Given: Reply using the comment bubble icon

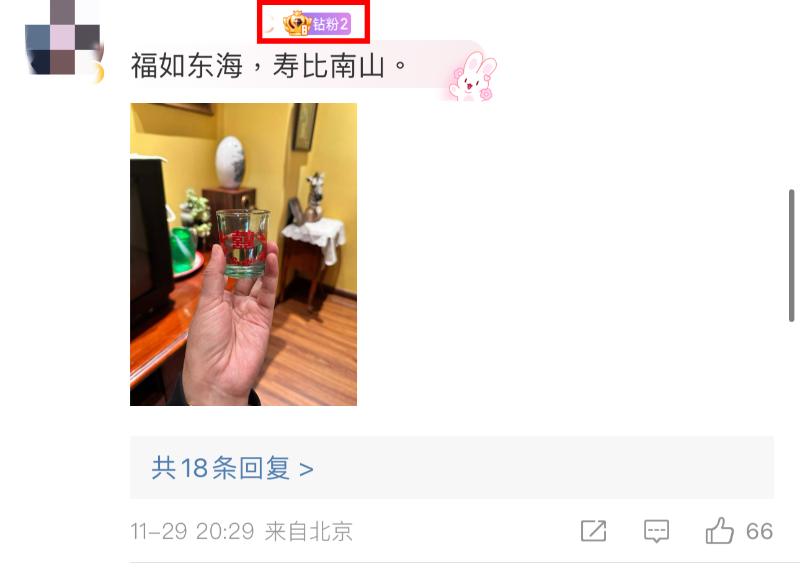Looking at the screenshot, I should 656,531.
